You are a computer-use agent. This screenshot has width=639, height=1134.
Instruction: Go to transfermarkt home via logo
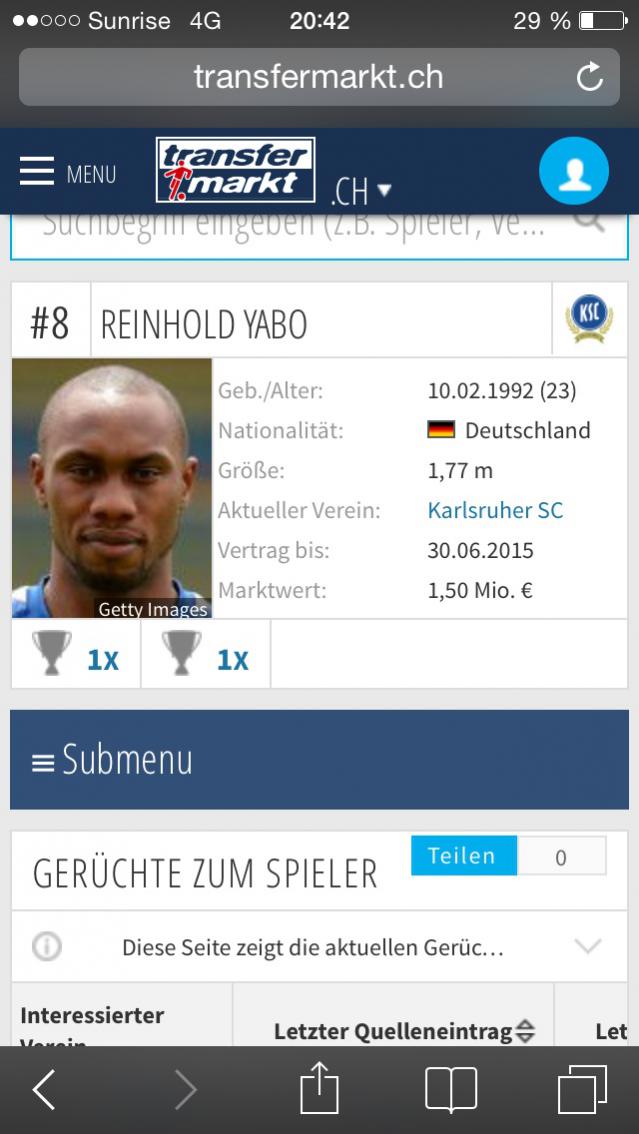[x=235, y=170]
